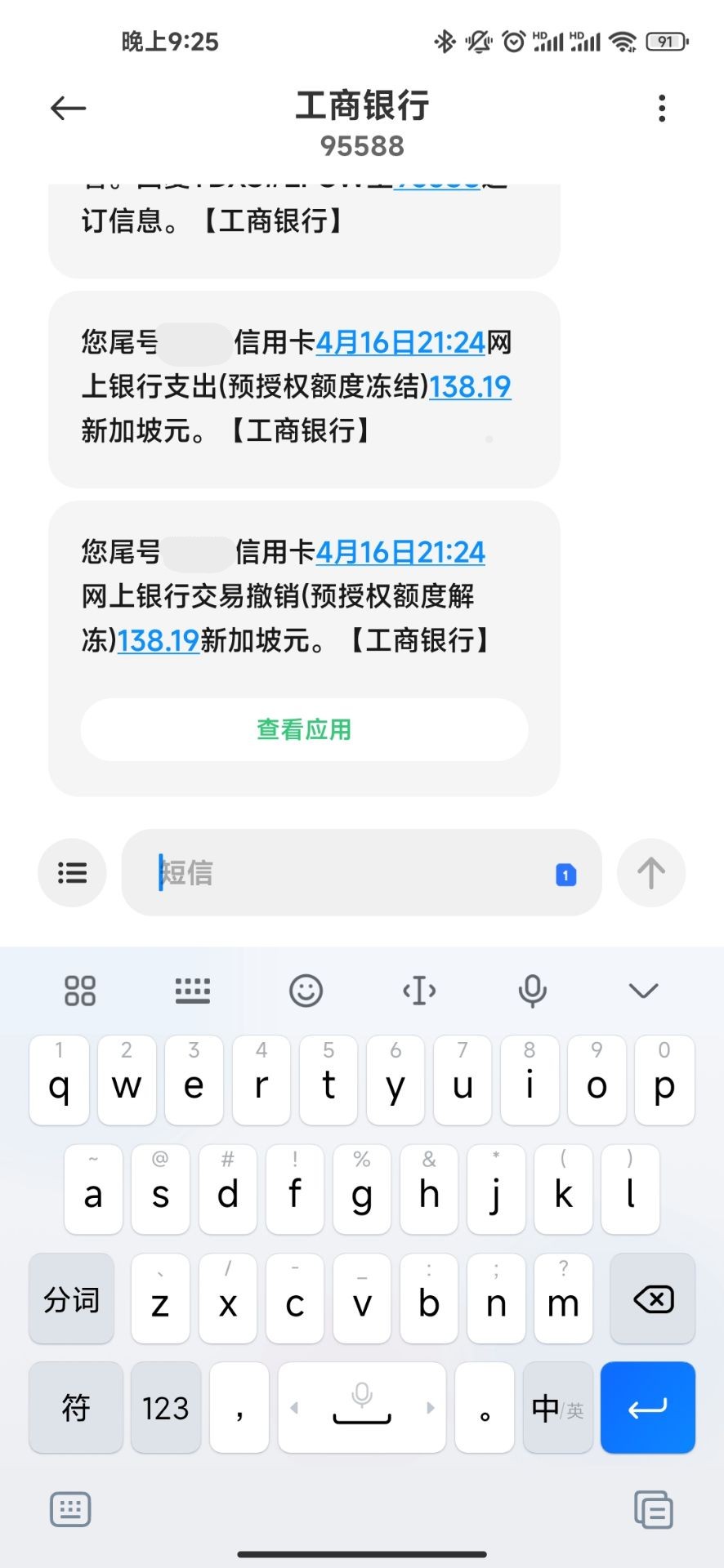724x1568 pixels.
Task: Open the conversation list icon beside input
Action: pyautogui.click(x=72, y=872)
